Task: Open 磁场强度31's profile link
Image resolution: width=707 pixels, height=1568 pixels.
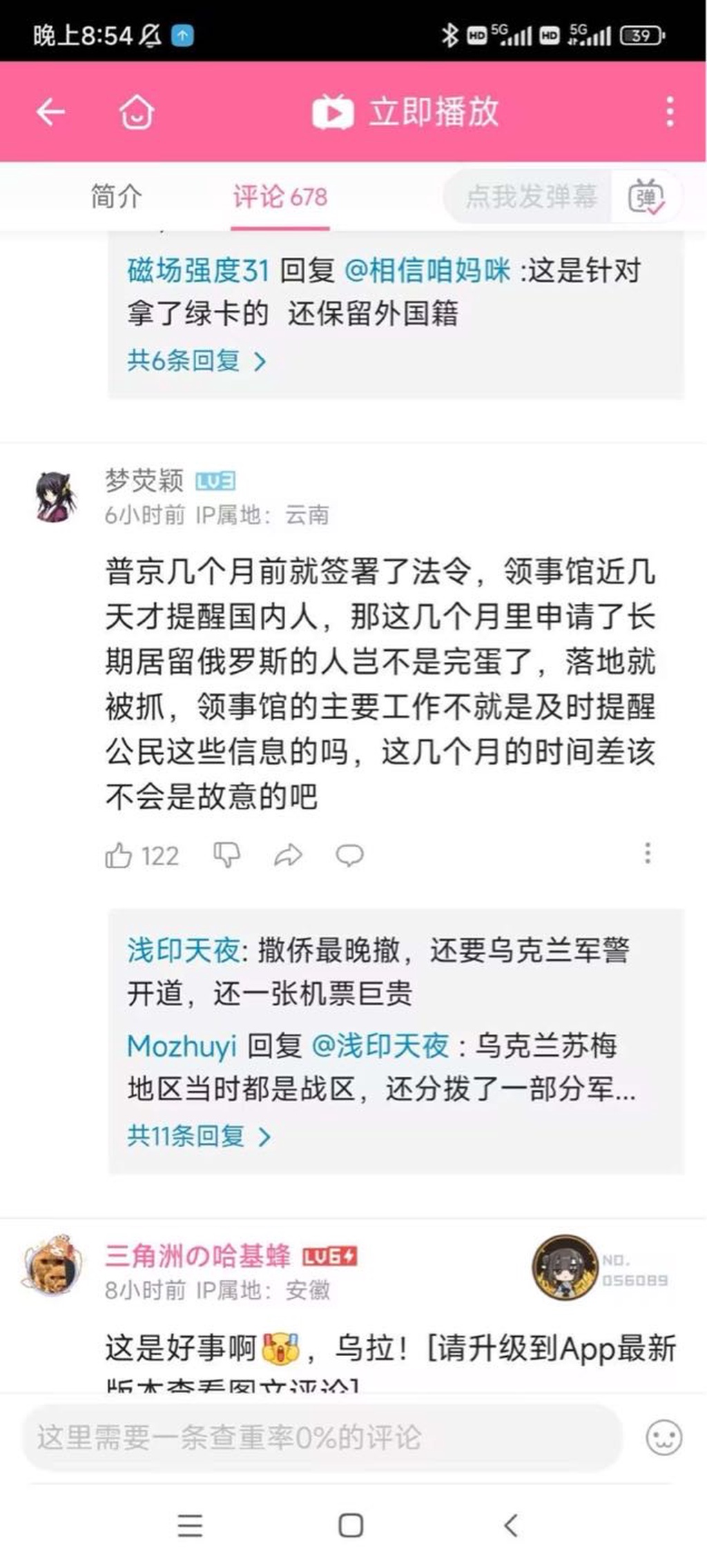Action: [198, 270]
